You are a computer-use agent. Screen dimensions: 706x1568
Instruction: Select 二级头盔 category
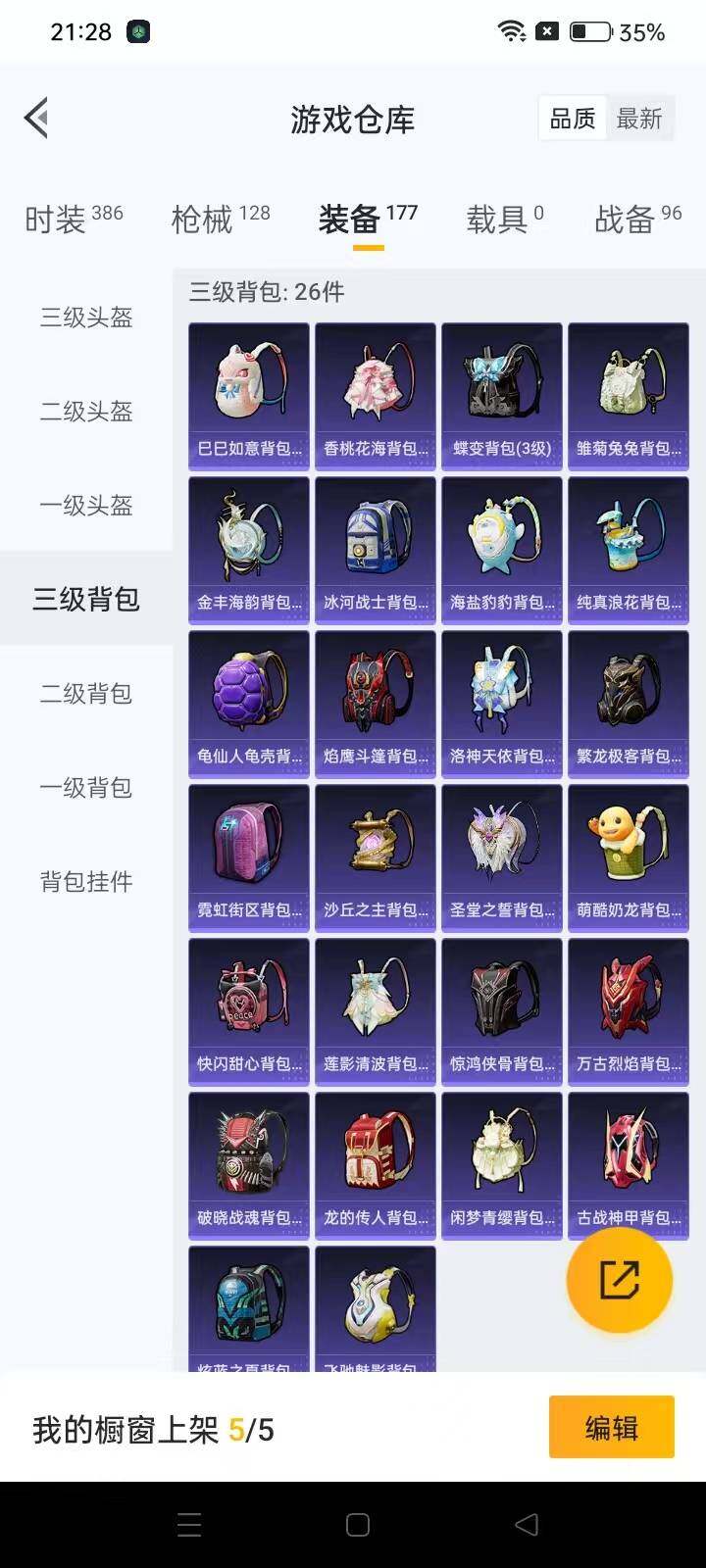click(x=86, y=411)
